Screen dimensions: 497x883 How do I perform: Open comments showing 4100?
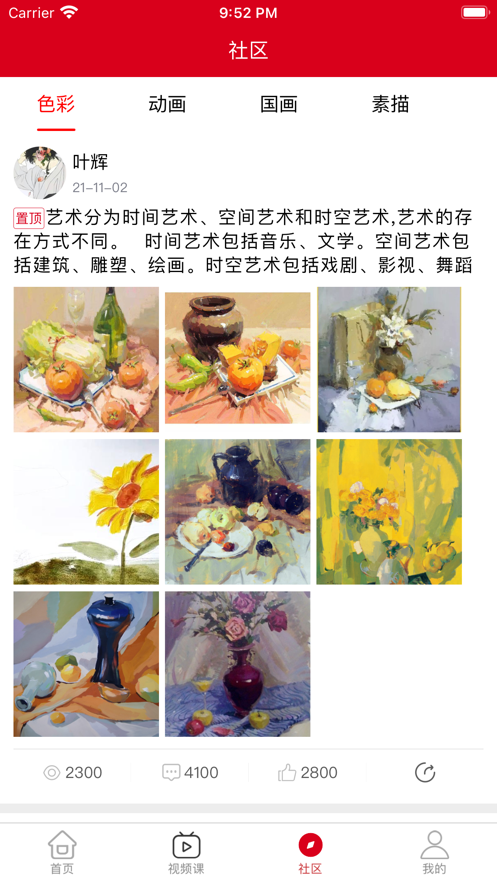tap(190, 773)
